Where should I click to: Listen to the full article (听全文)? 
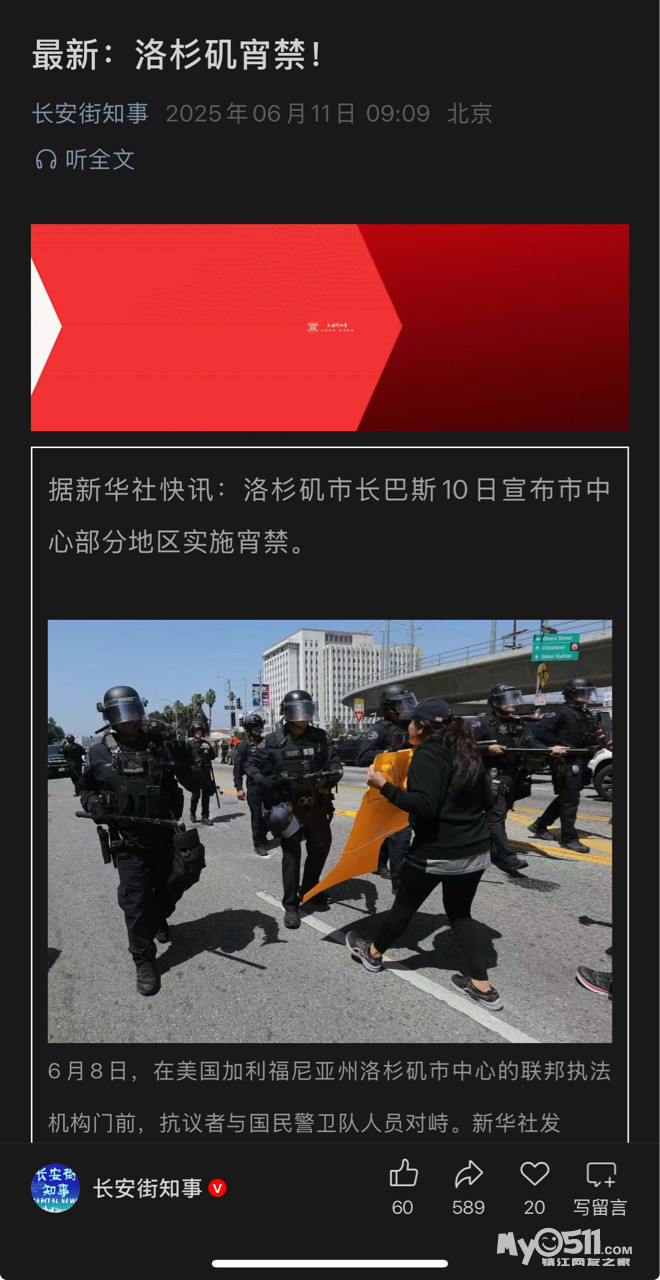point(85,159)
